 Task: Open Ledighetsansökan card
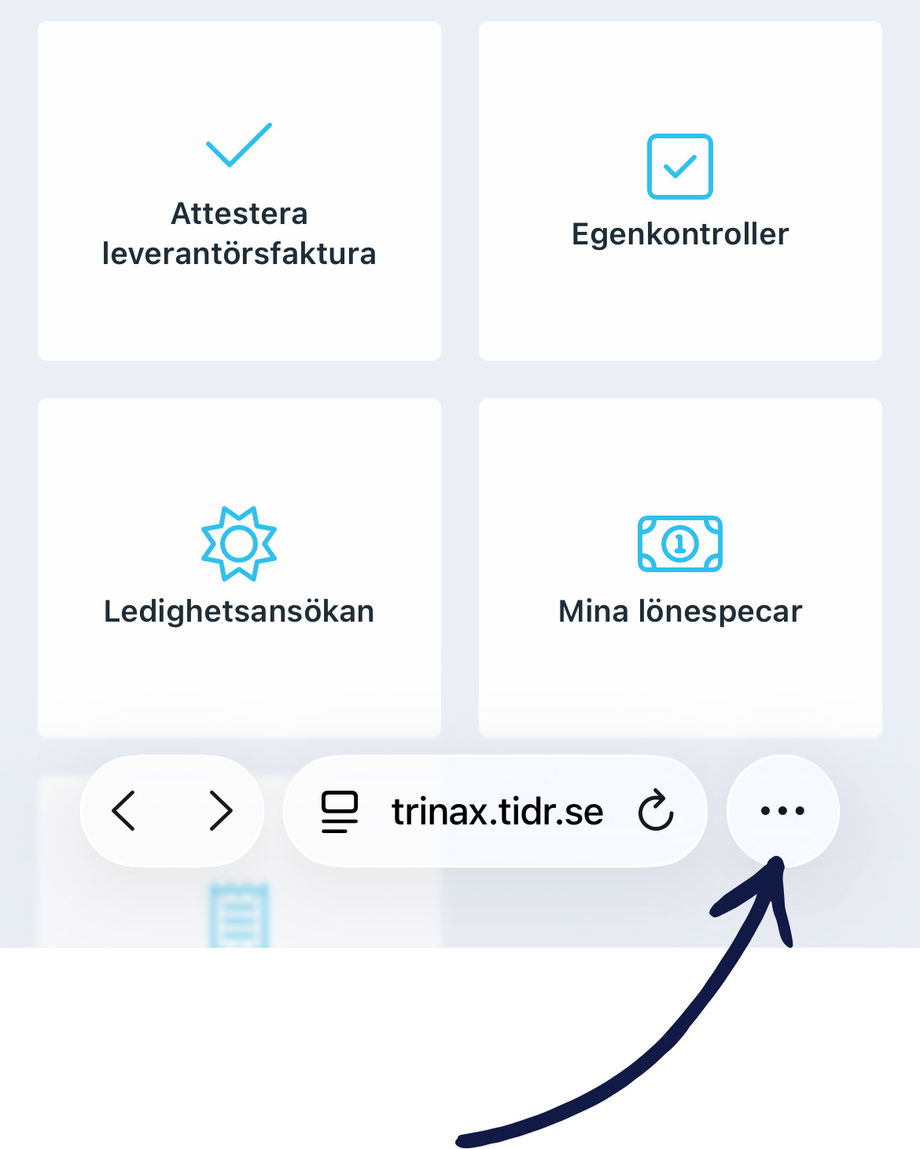pos(239,567)
